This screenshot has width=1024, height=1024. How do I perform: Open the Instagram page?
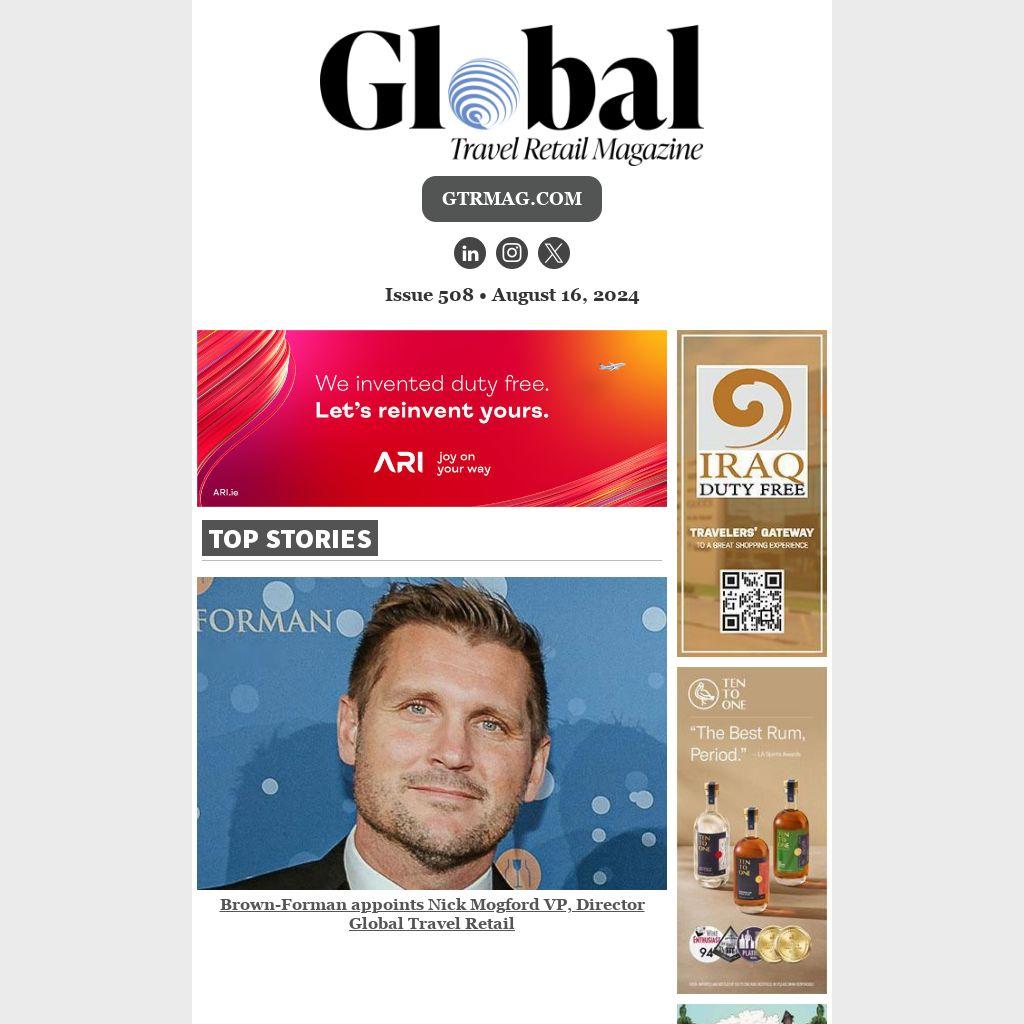point(512,253)
